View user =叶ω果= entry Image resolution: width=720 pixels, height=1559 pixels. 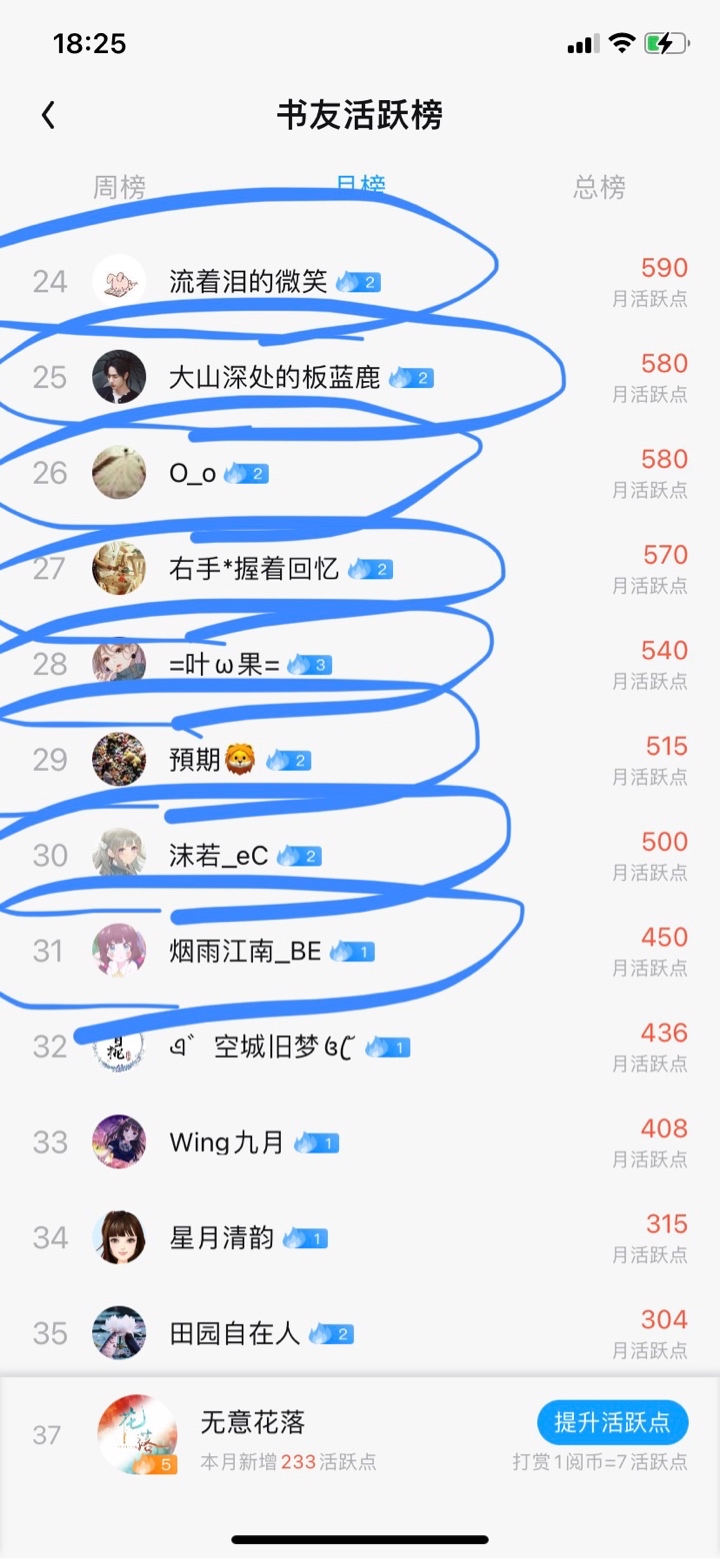pyautogui.click(x=360, y=664)
